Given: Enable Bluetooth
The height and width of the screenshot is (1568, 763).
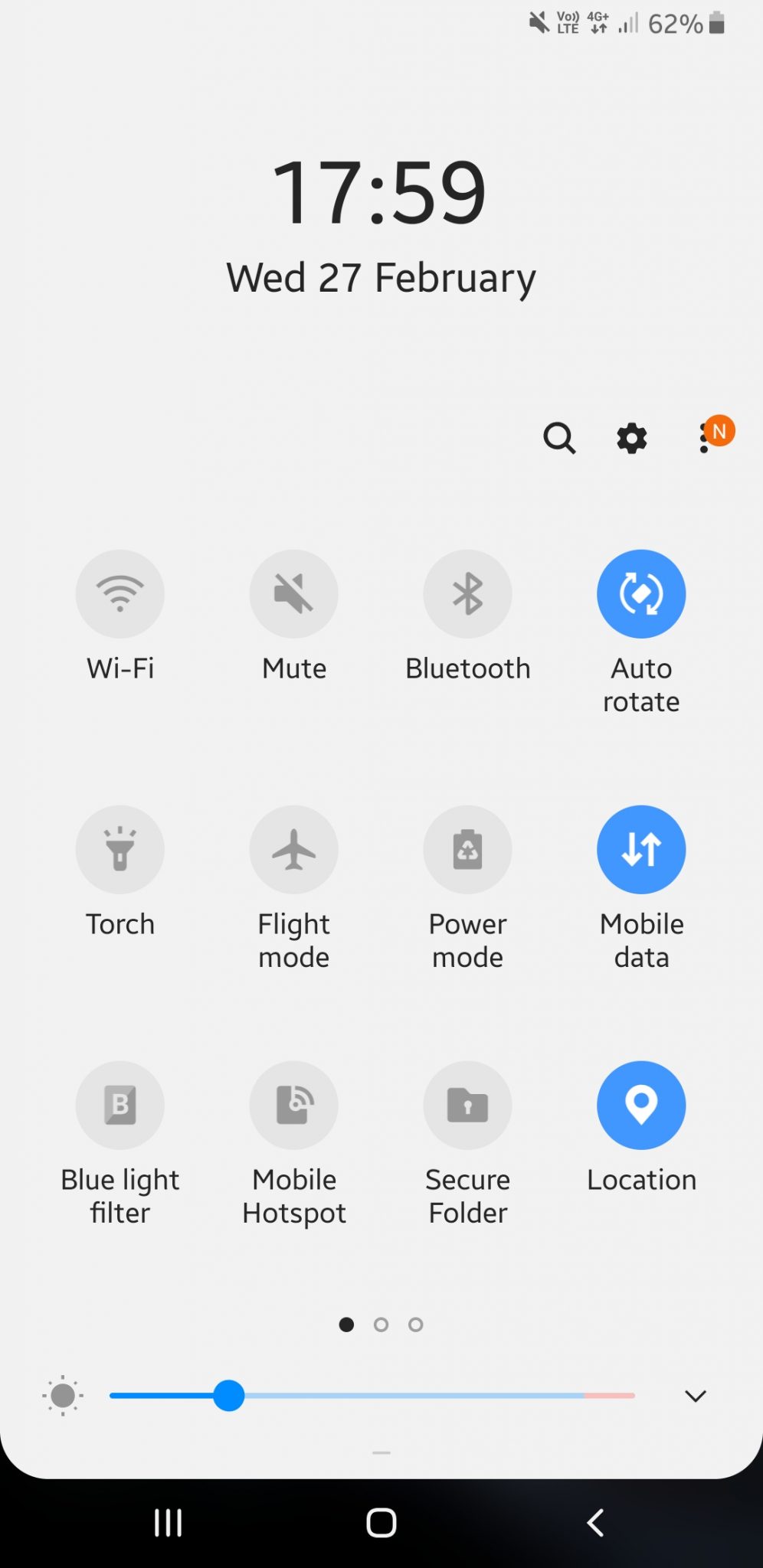Looking at the screenshot, I should (468, 593).
